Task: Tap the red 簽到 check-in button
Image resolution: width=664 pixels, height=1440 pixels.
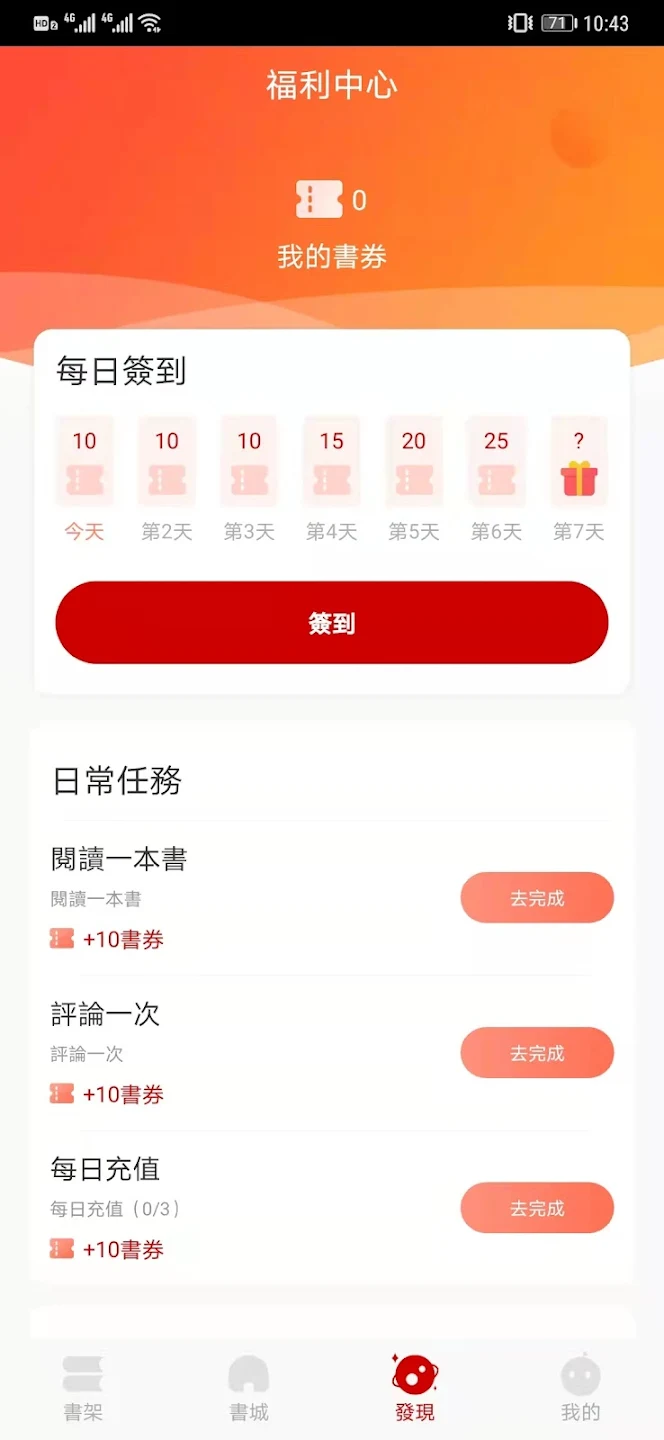Action: tap(331, 622)
